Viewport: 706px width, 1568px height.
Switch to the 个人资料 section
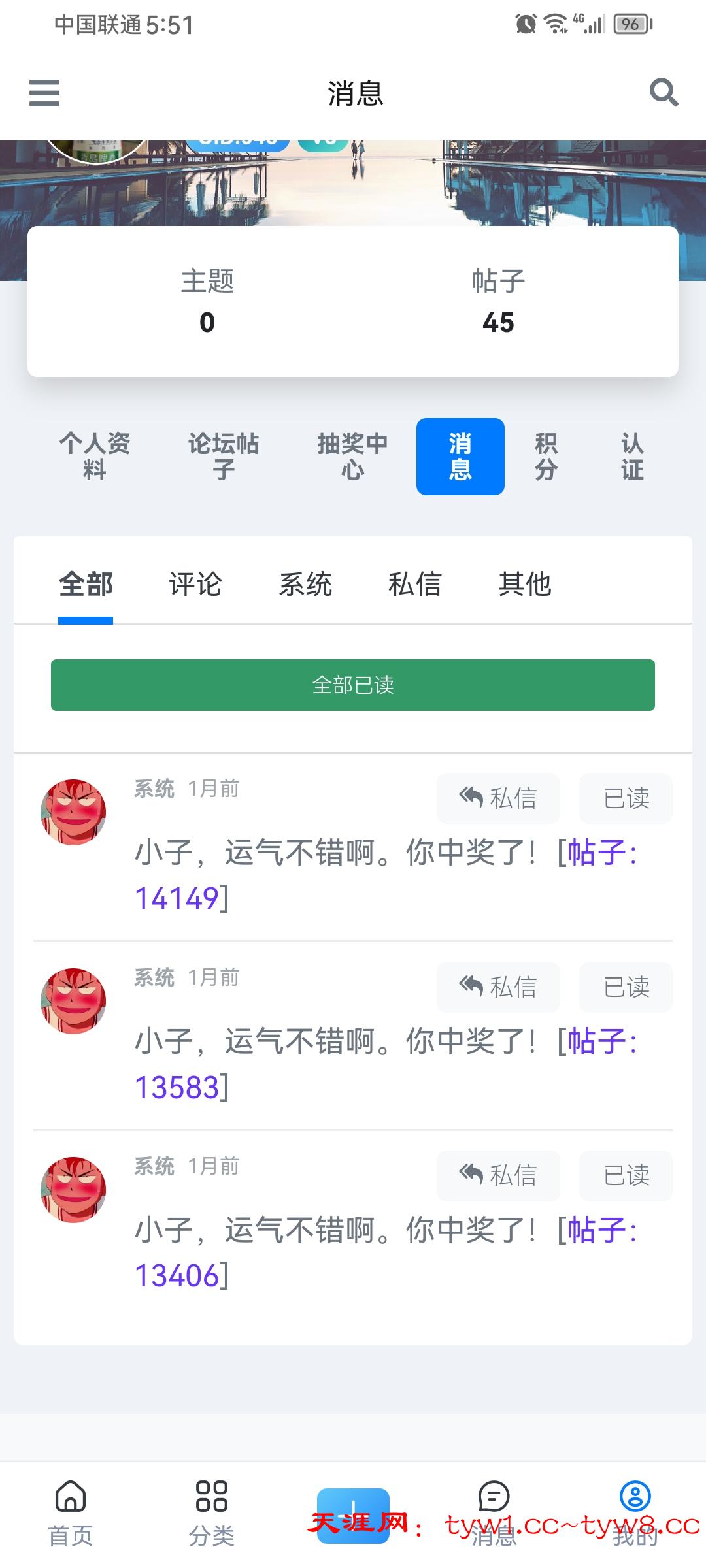95,456
